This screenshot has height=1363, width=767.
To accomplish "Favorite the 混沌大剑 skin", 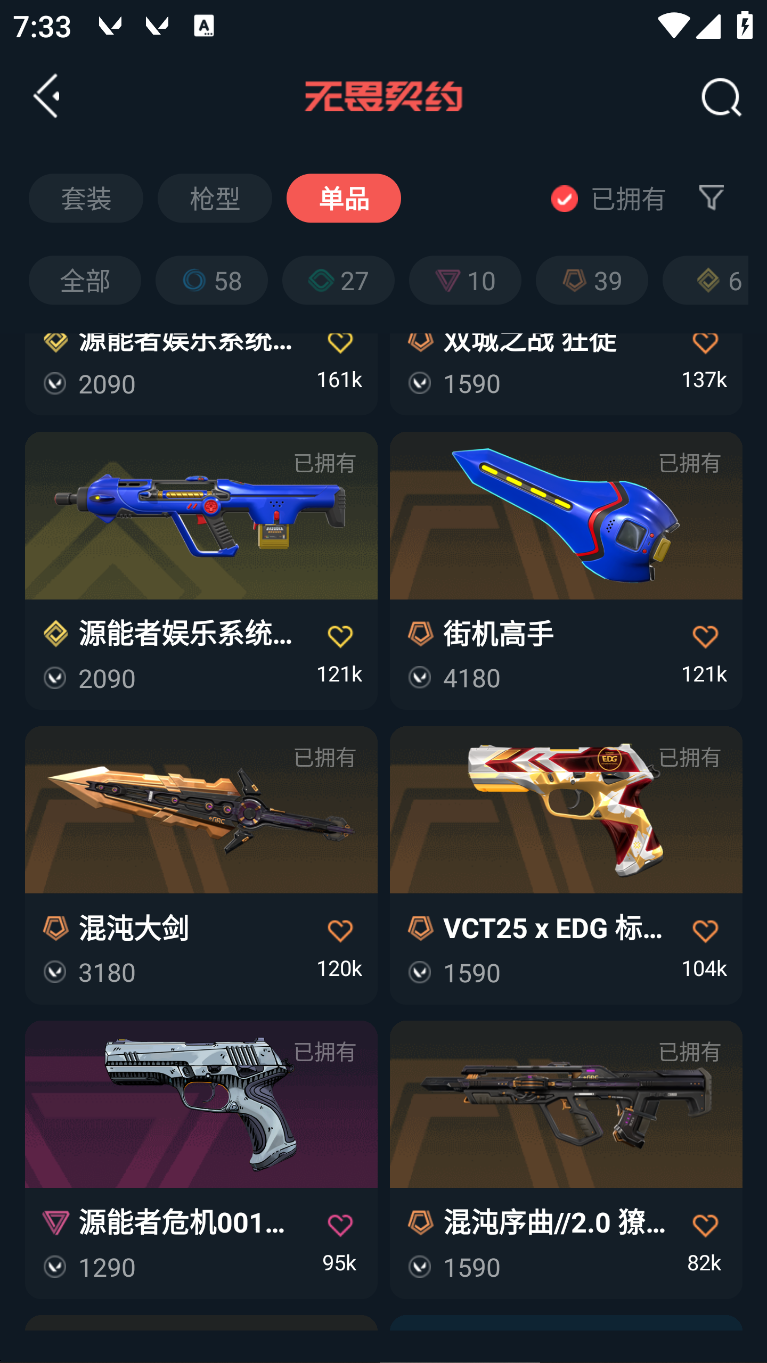I will 340,931.
